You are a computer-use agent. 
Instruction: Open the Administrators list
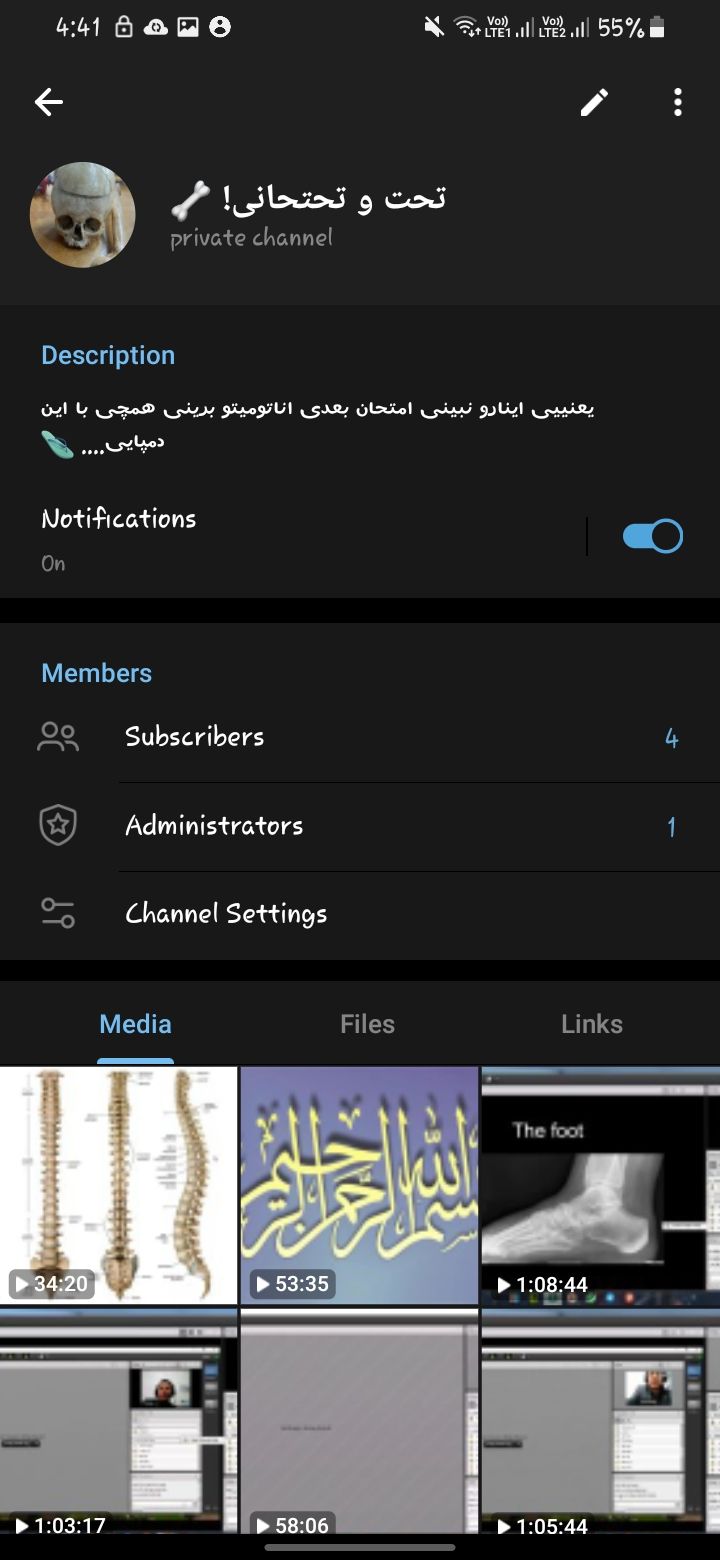pos(360,826)
